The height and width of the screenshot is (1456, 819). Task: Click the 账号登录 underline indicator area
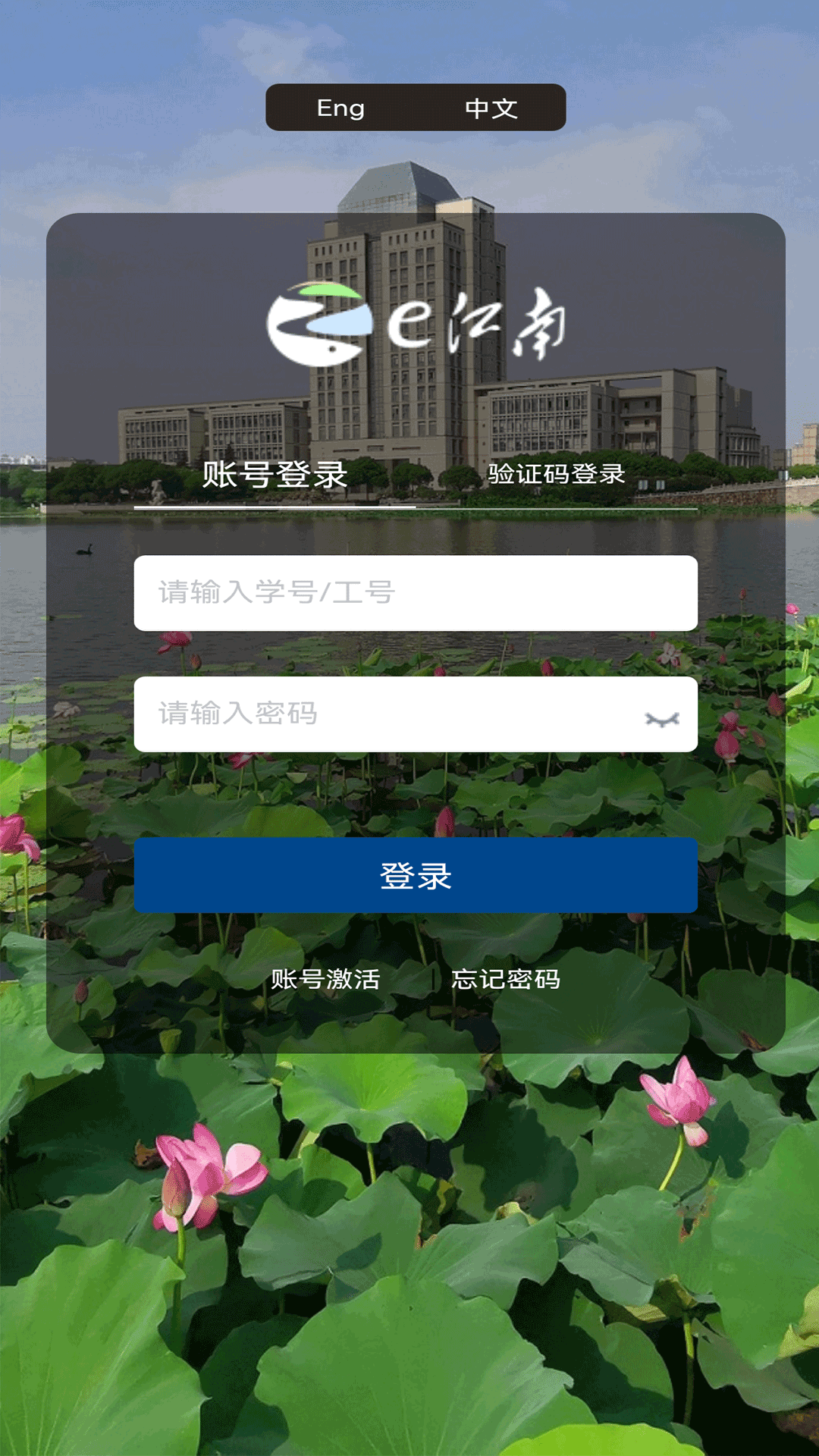[276, 504]
